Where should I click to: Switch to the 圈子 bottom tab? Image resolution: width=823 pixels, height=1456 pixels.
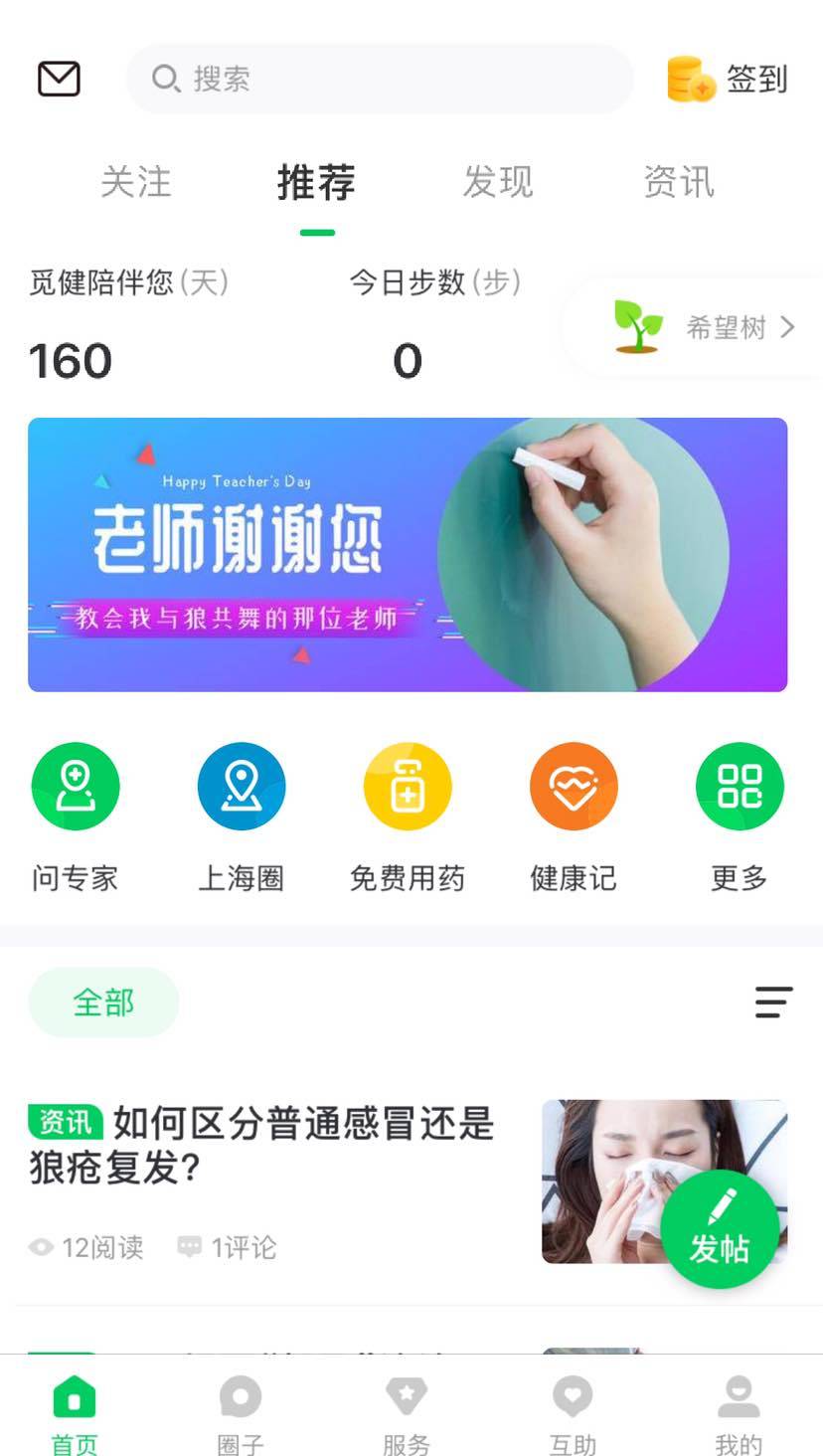(241, 1412)
